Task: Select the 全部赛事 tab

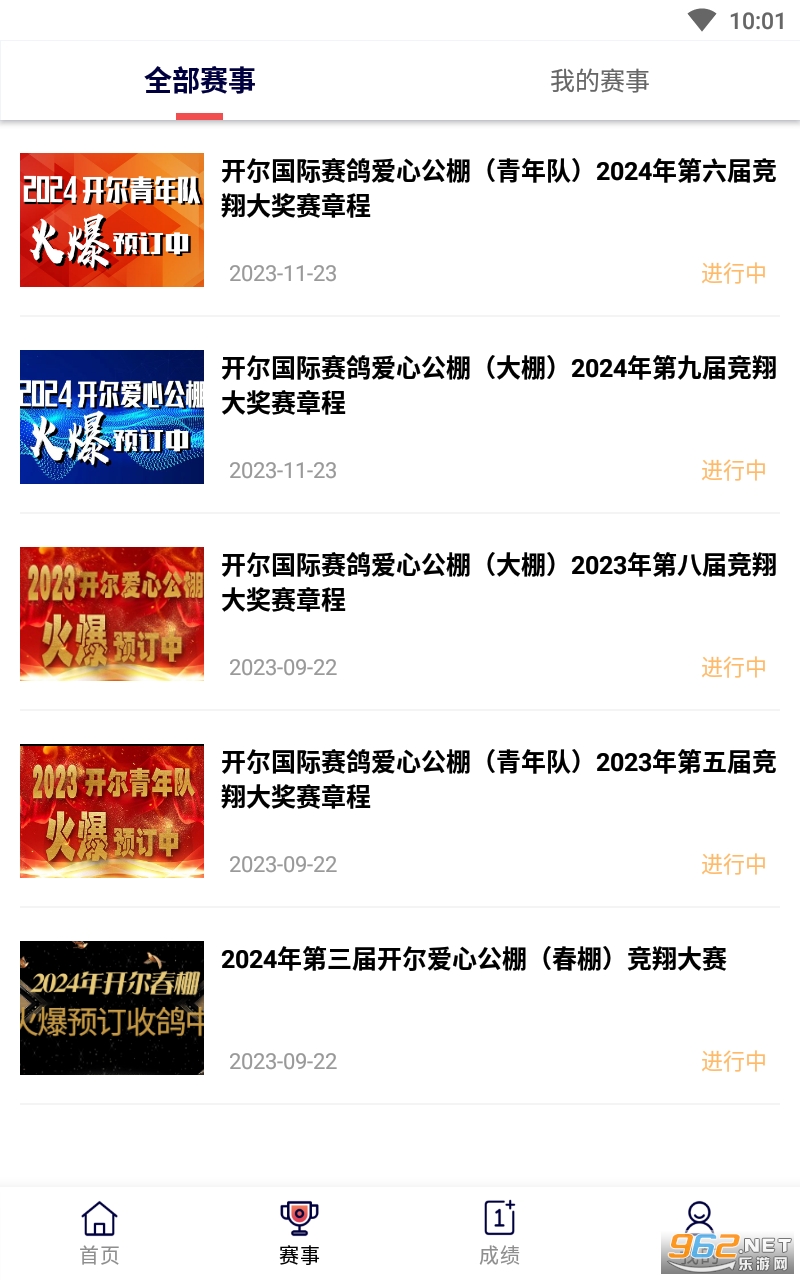Action: pos(200,81)
